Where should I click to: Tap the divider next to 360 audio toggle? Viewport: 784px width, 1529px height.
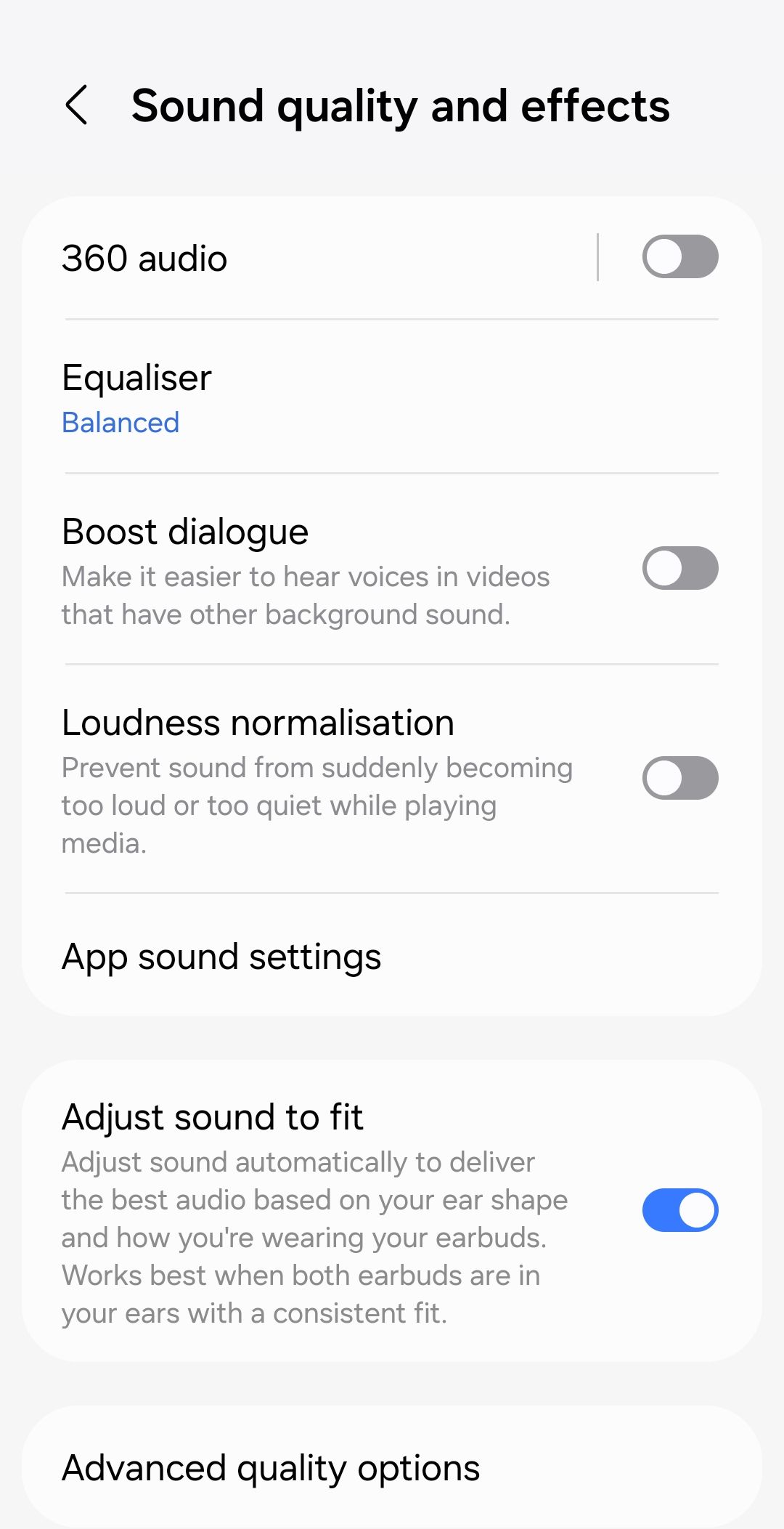click(x=598, y=256)
